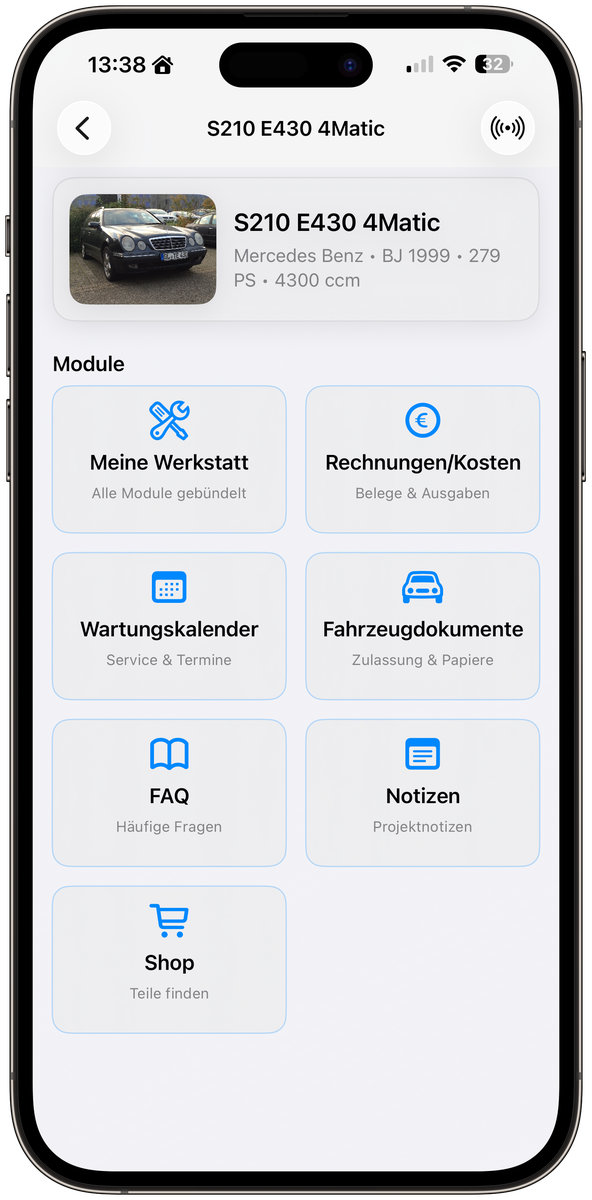The image size is (592, 1200).
Task: Open the Notizen module
Action: click(x=422, y=793)
